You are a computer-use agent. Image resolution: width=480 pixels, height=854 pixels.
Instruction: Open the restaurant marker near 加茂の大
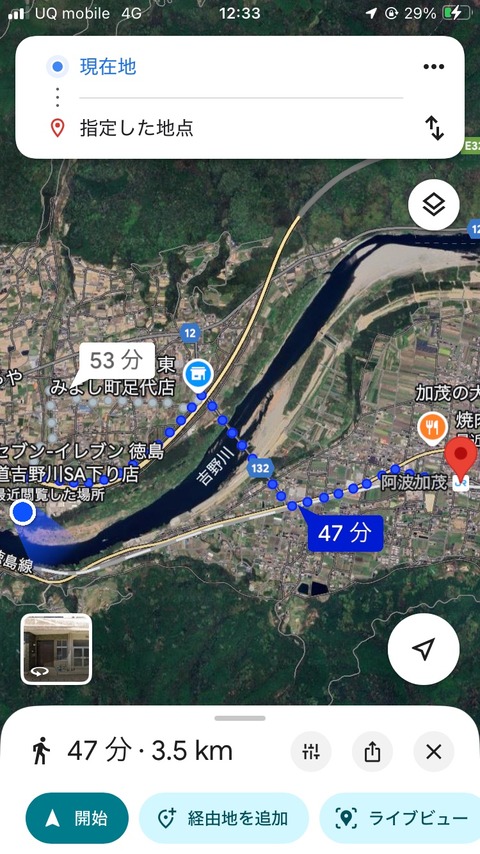coord(433,427)
